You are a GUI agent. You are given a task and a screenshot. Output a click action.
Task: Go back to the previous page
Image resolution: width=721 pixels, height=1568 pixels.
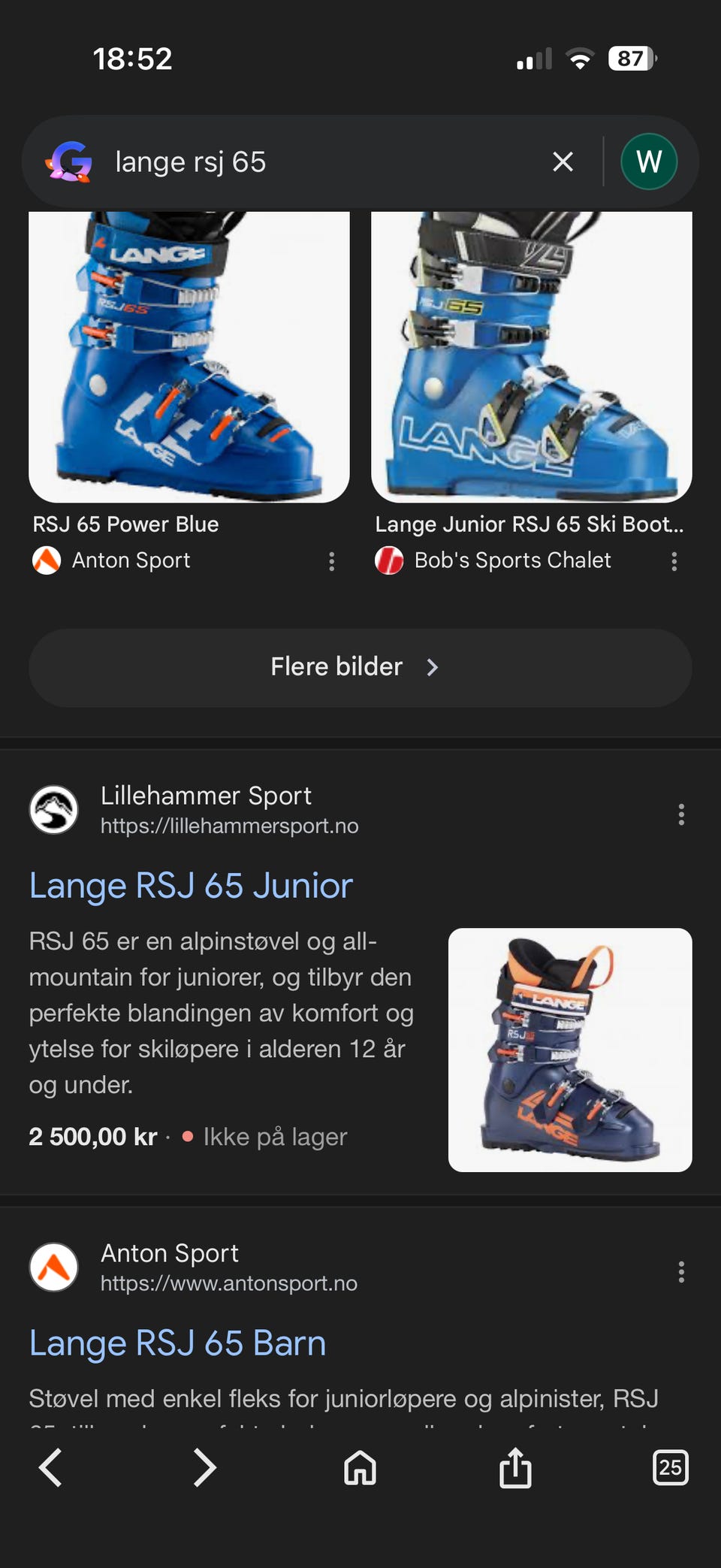point(50,1468)
